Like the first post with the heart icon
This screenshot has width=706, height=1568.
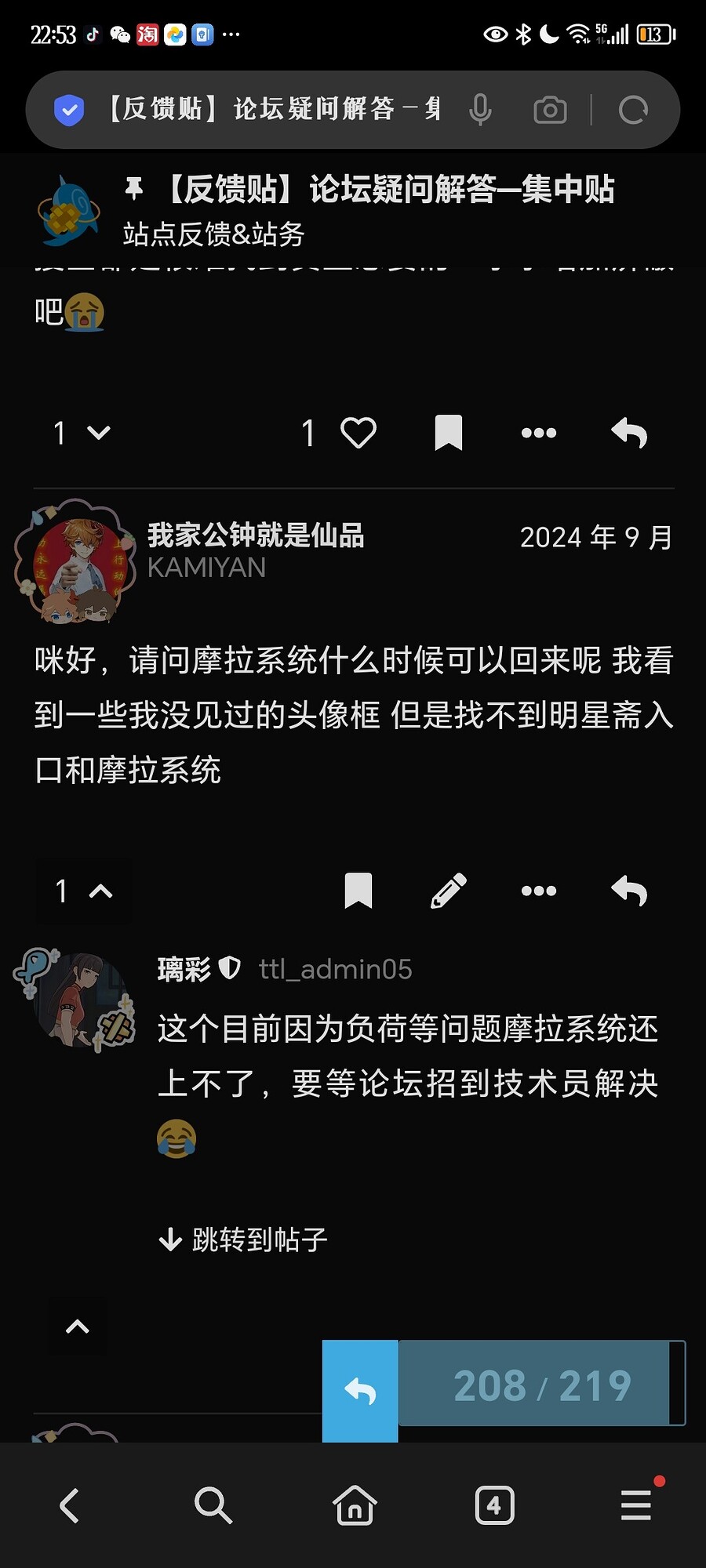point(357,432)
